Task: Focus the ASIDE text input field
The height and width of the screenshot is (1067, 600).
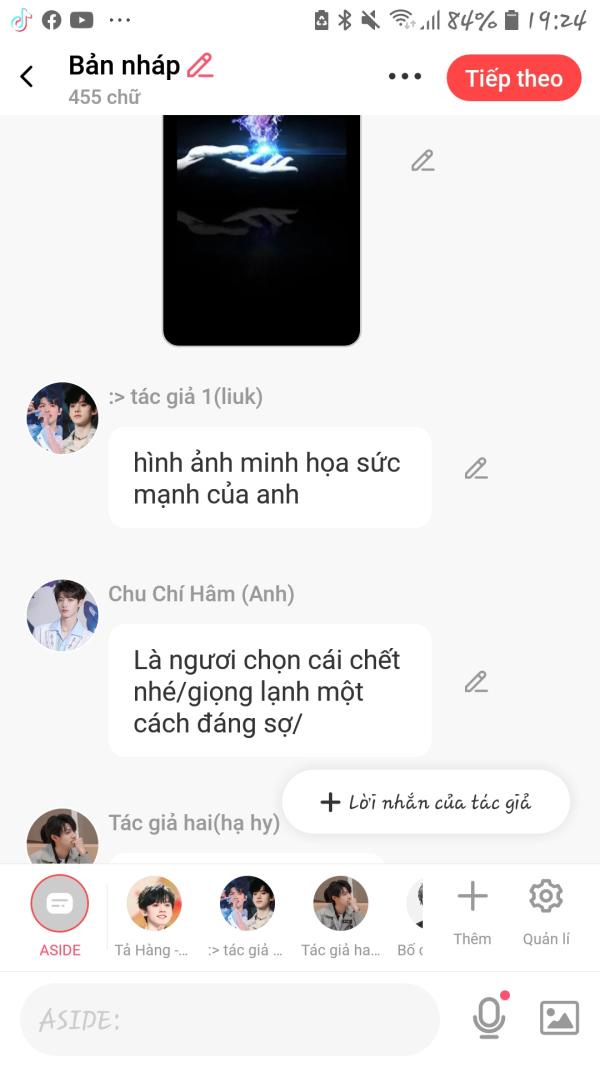Action: pos(230,1019)
